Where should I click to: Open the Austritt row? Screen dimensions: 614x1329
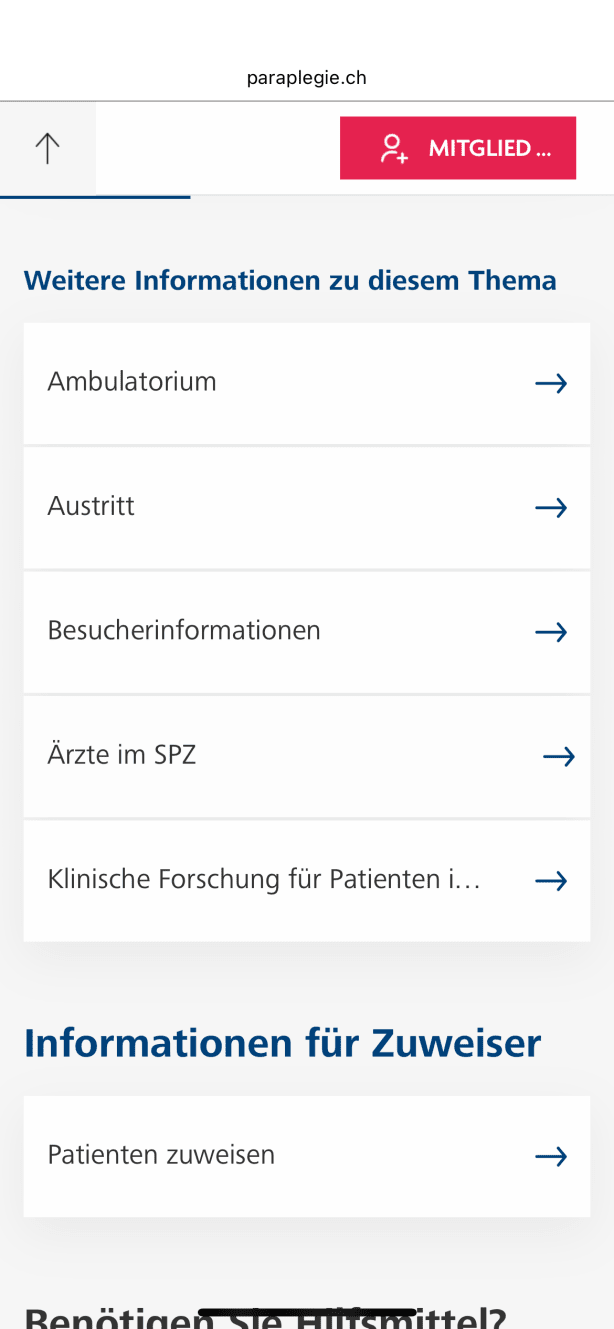307,508
